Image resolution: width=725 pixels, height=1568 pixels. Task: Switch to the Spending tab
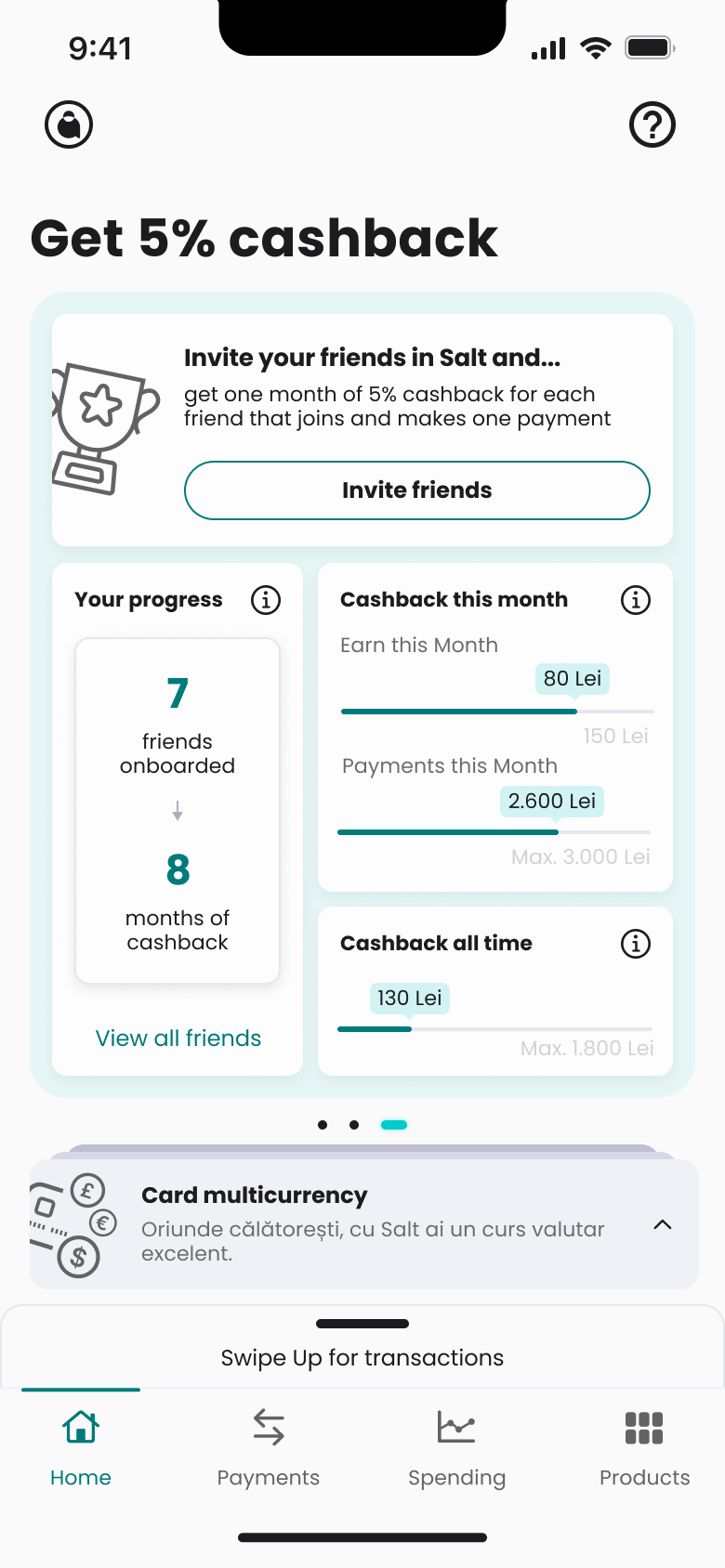[456, 1446]
